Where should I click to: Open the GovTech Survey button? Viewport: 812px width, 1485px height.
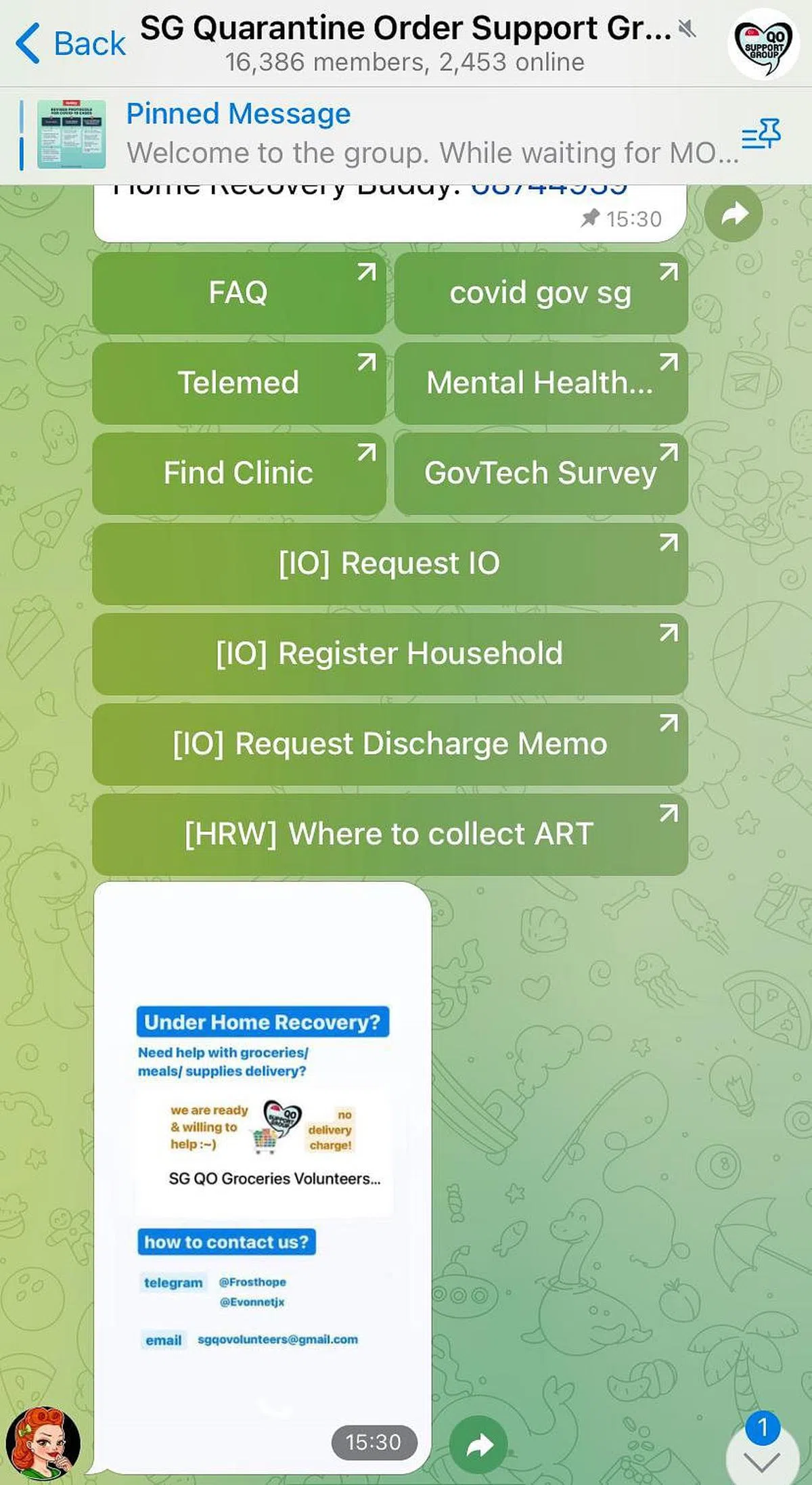click(x=541, y=473)
